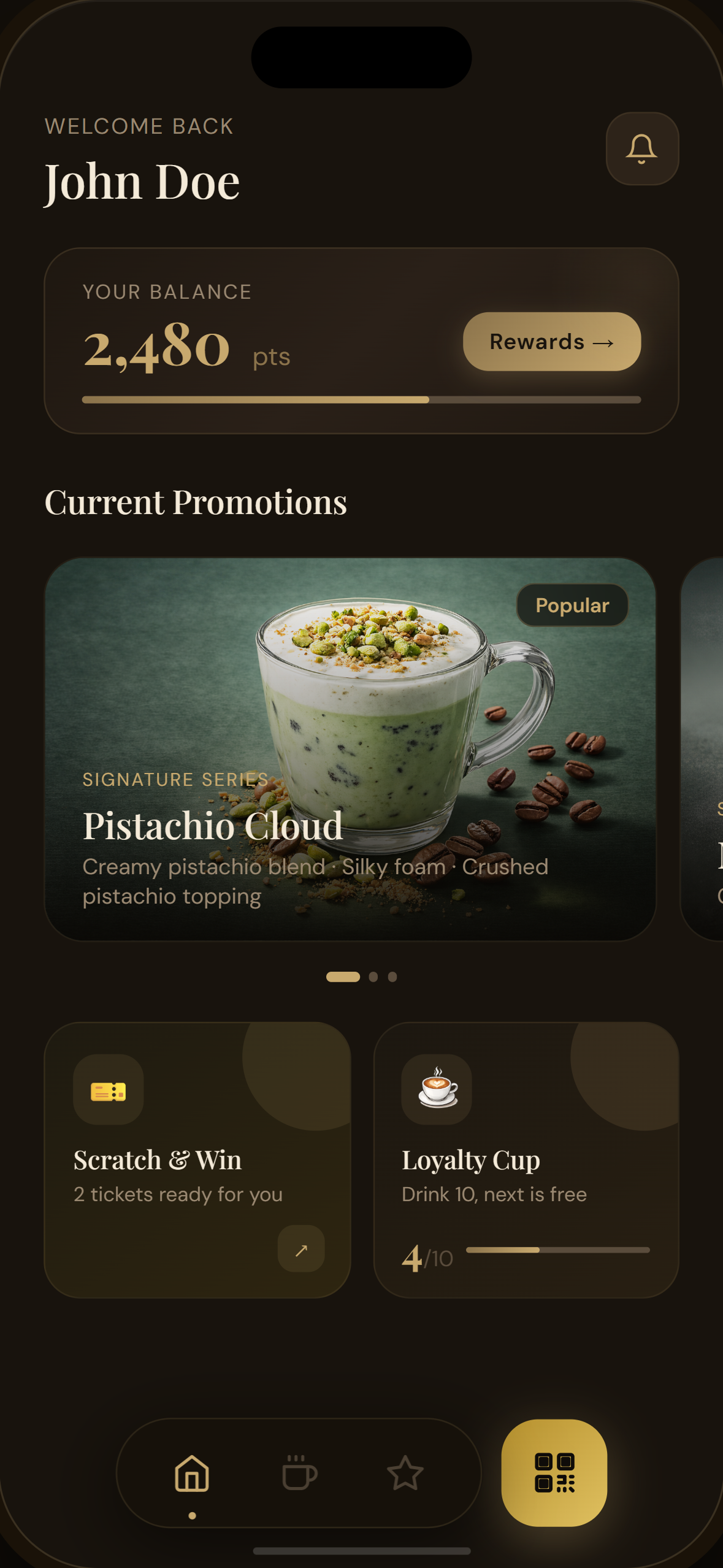Select the third carousel dot
723x1568 pixels.
point(392,977)
